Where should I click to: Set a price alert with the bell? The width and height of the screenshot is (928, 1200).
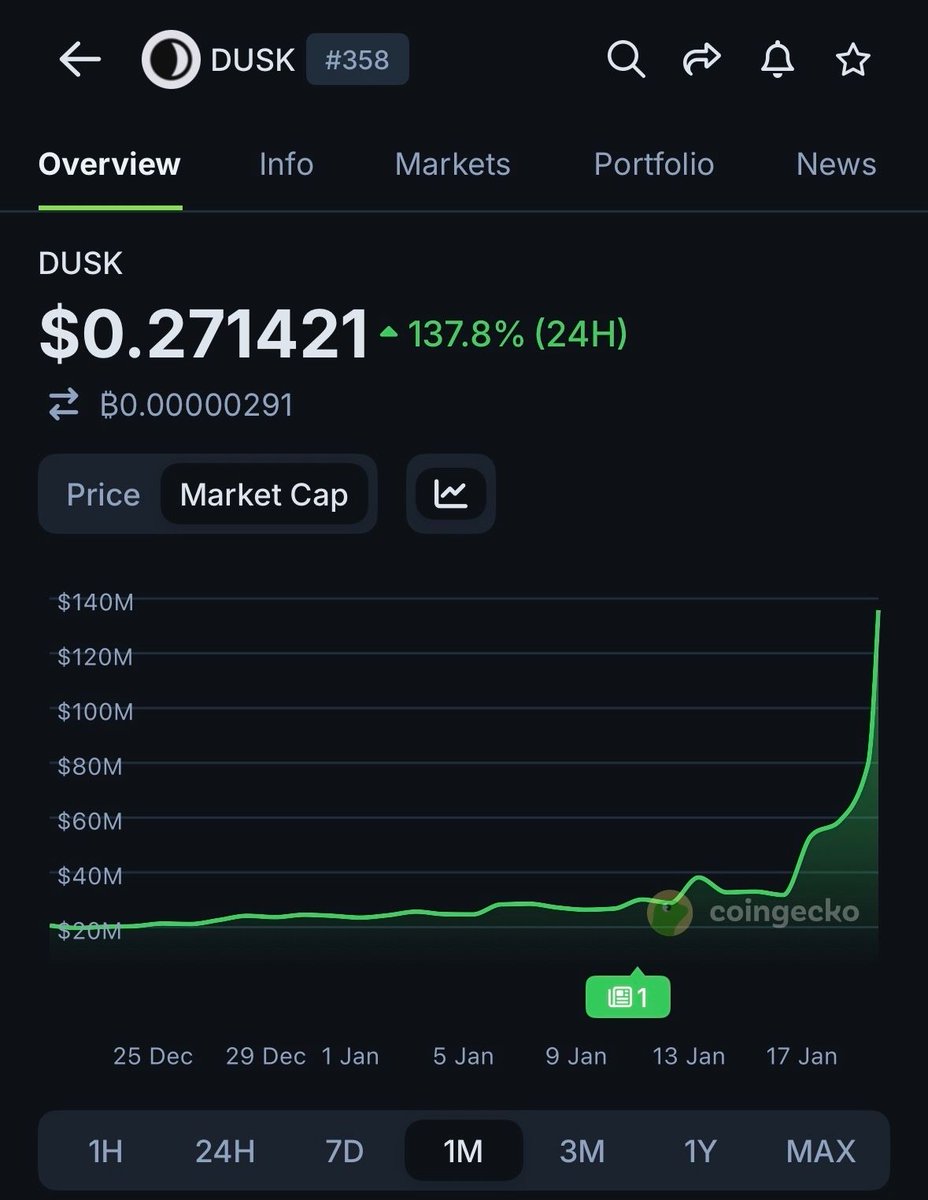pyautogui.click(x=777, y=61)
